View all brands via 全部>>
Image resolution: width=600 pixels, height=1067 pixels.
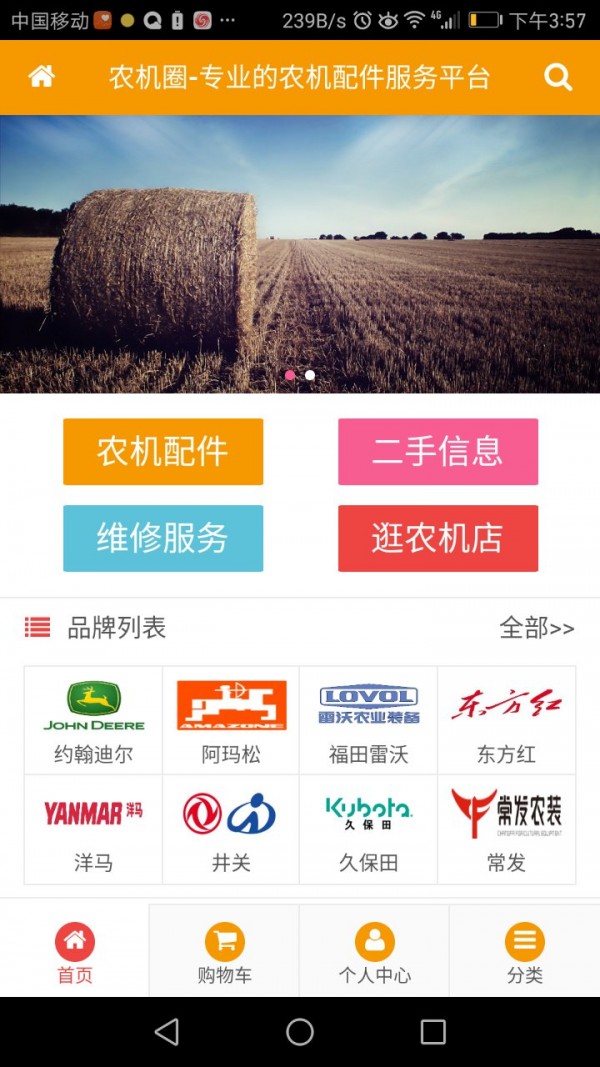[x=536, y=628]
